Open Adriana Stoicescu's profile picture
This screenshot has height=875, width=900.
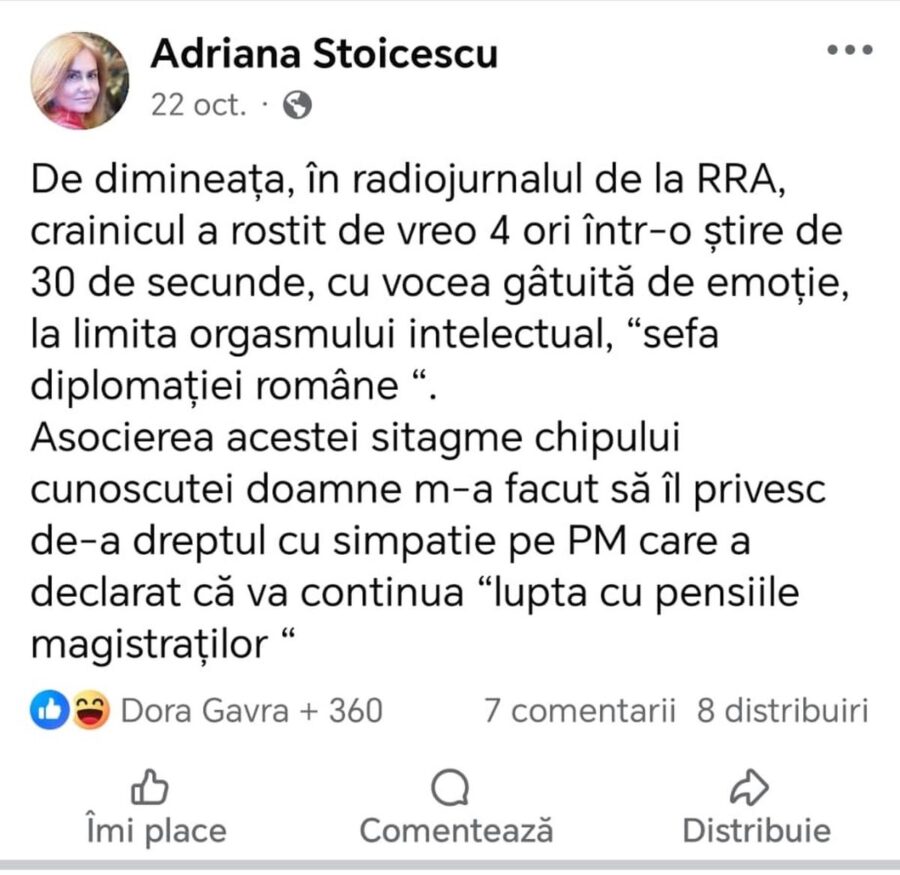(80, 80)
